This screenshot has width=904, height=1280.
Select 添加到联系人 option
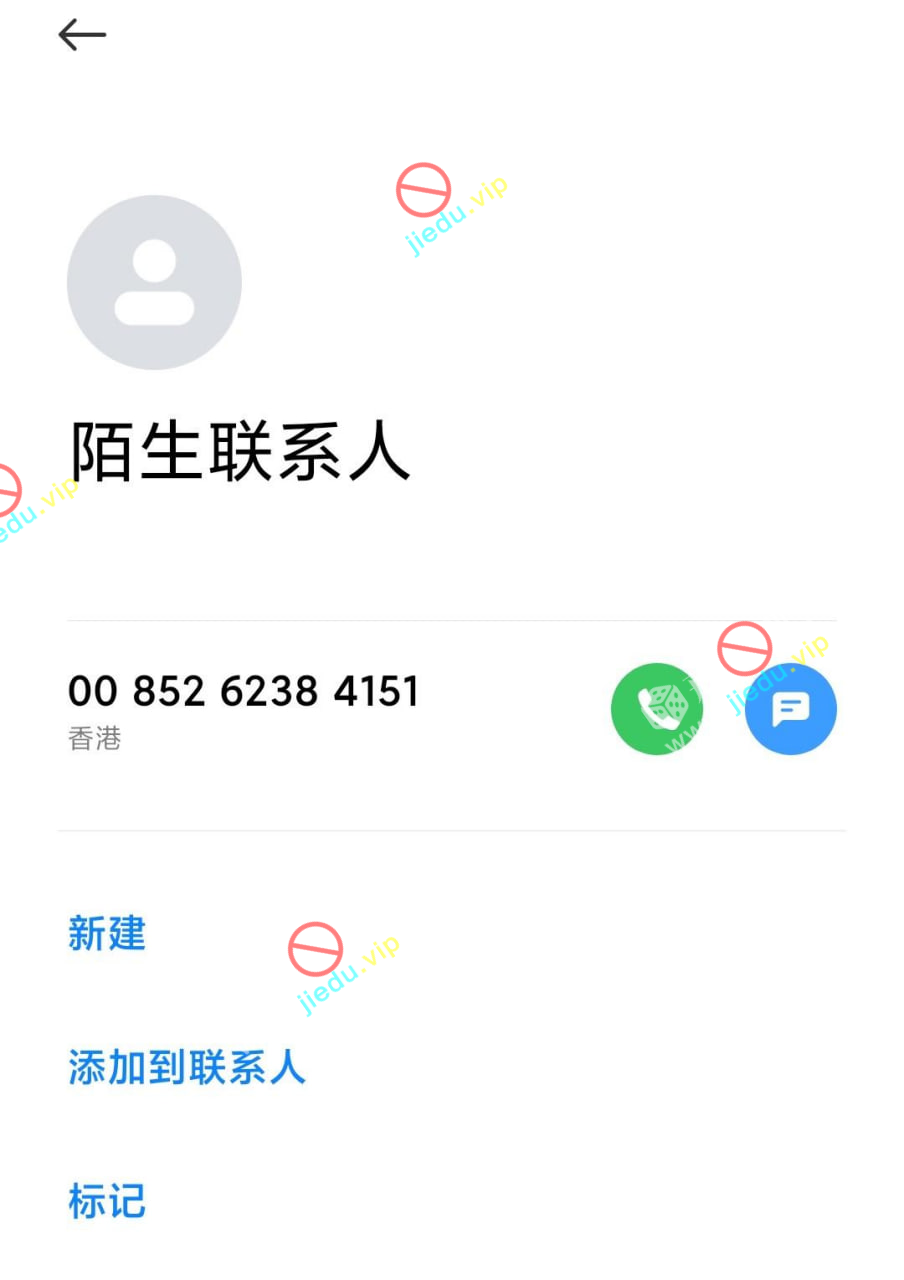[x=187, y=1067]
